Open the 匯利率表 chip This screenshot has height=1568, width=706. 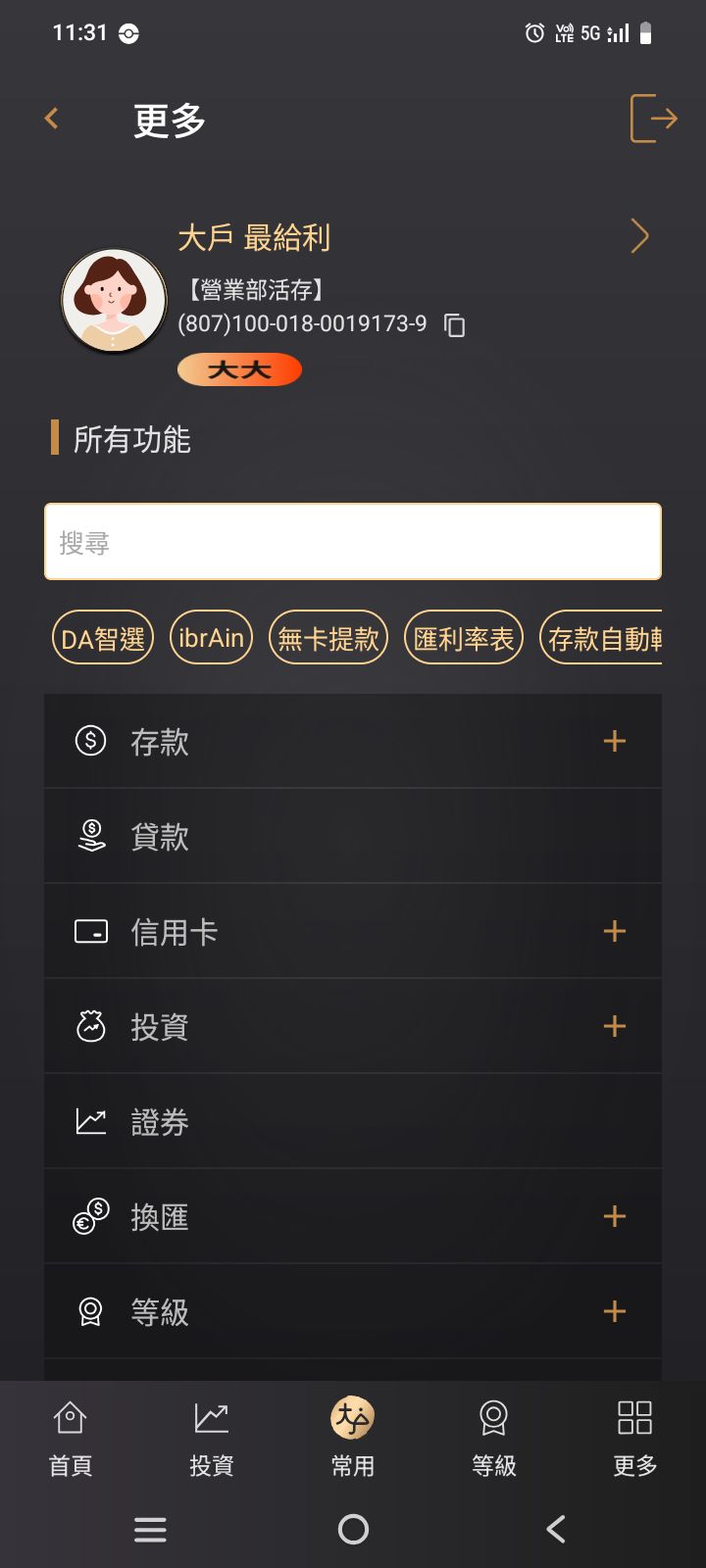coord(464,638)
